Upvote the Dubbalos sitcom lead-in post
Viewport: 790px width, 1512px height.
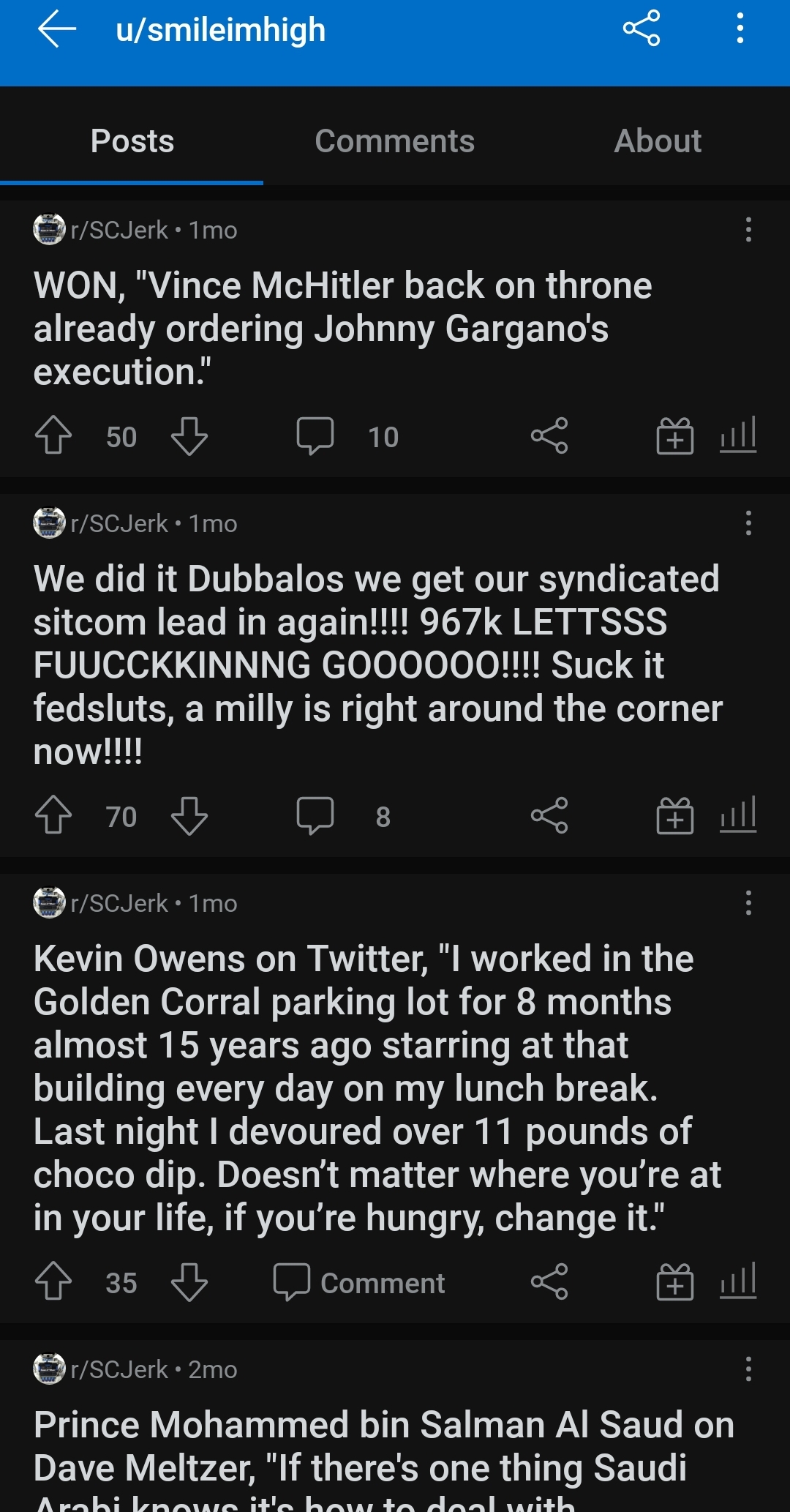point(53,816)
